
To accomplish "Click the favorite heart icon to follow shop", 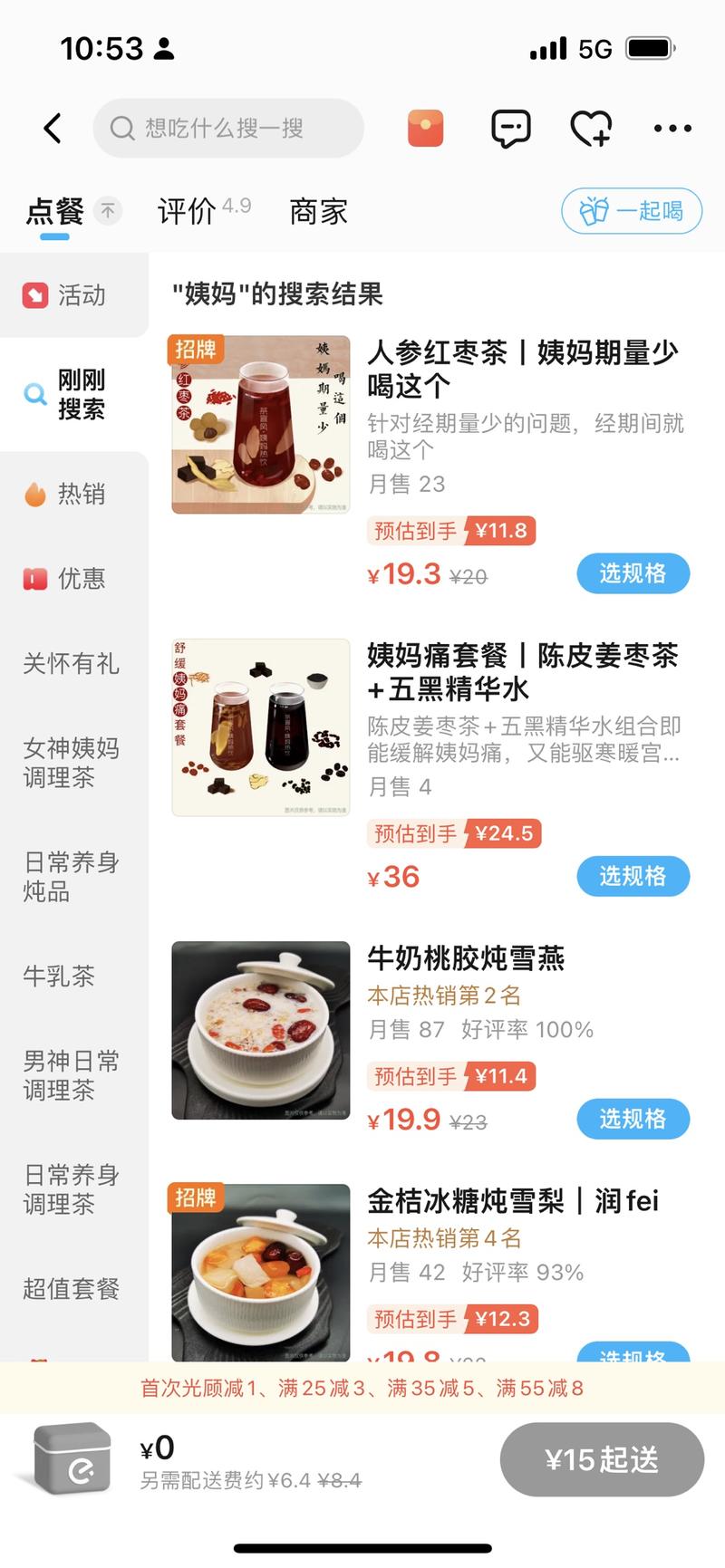I will tap(590, 128).
